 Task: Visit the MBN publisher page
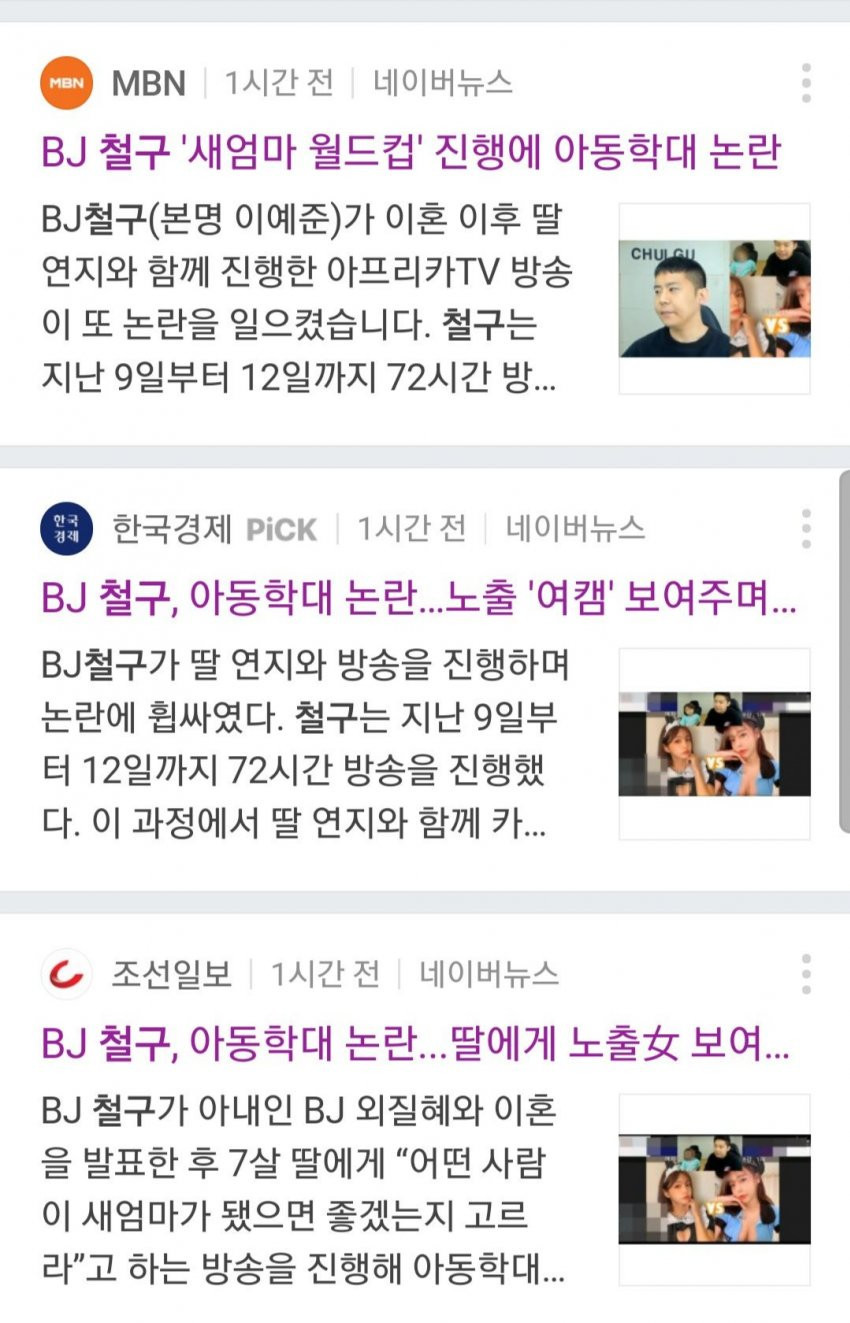click(148, 83)
